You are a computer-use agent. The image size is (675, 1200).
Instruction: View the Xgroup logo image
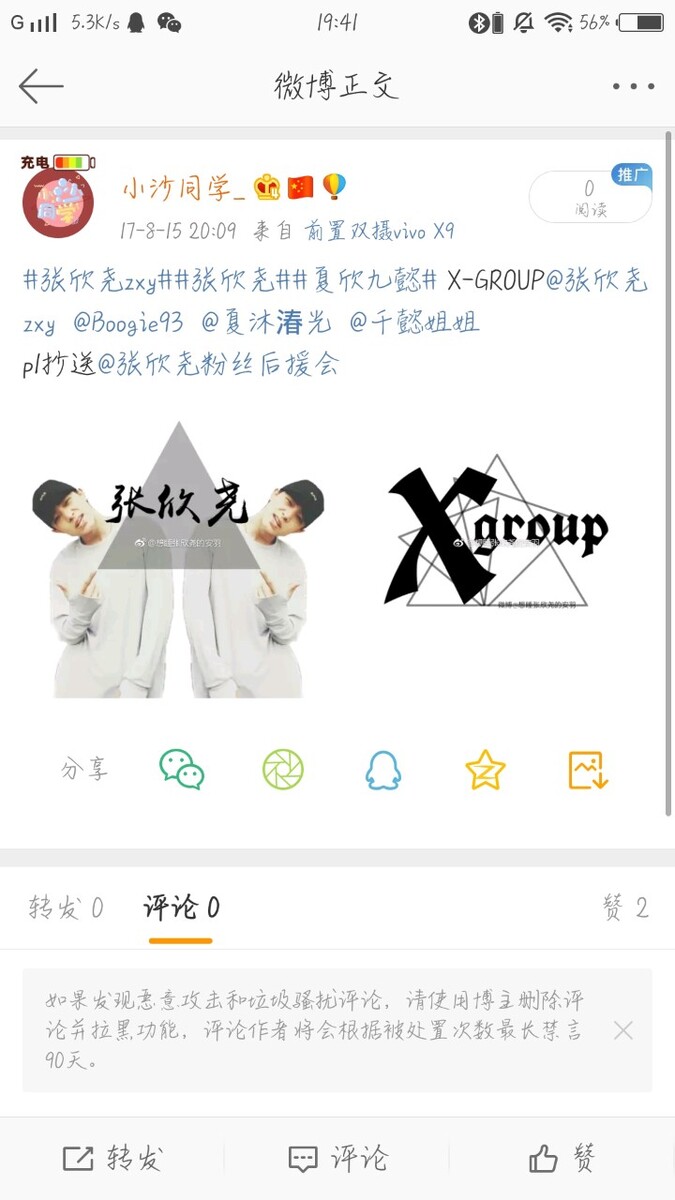(496, 535)
